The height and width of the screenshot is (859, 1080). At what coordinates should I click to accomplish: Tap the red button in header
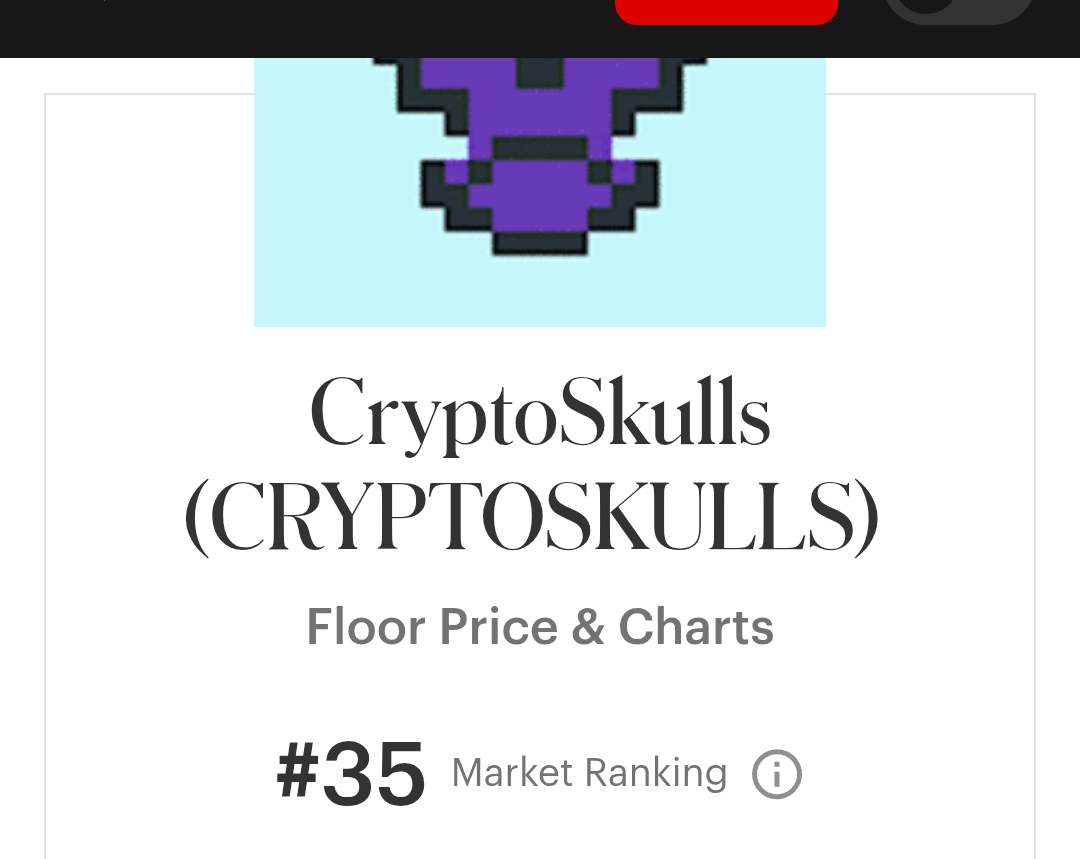[726, 12]
